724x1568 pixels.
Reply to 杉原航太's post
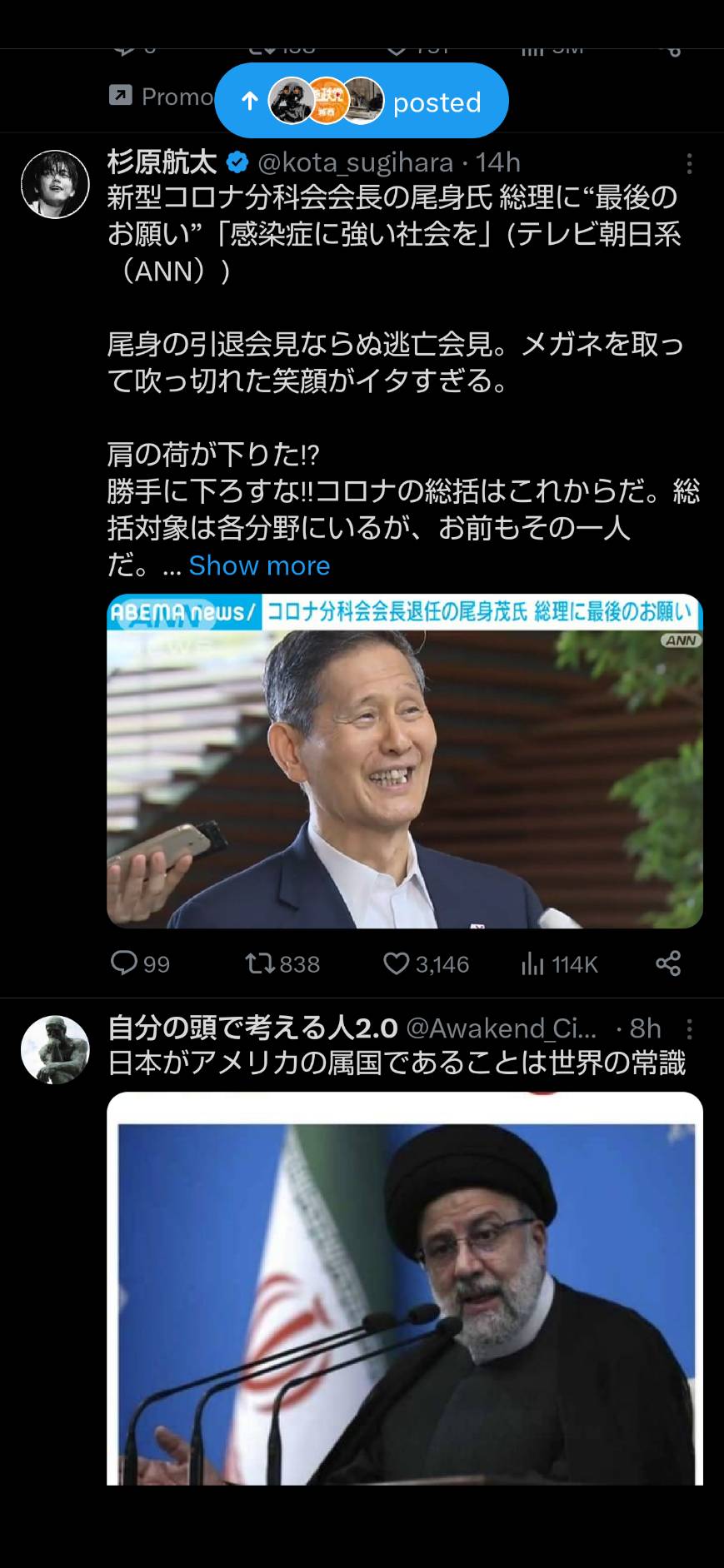pyautogui.click(x=139, y=963)
